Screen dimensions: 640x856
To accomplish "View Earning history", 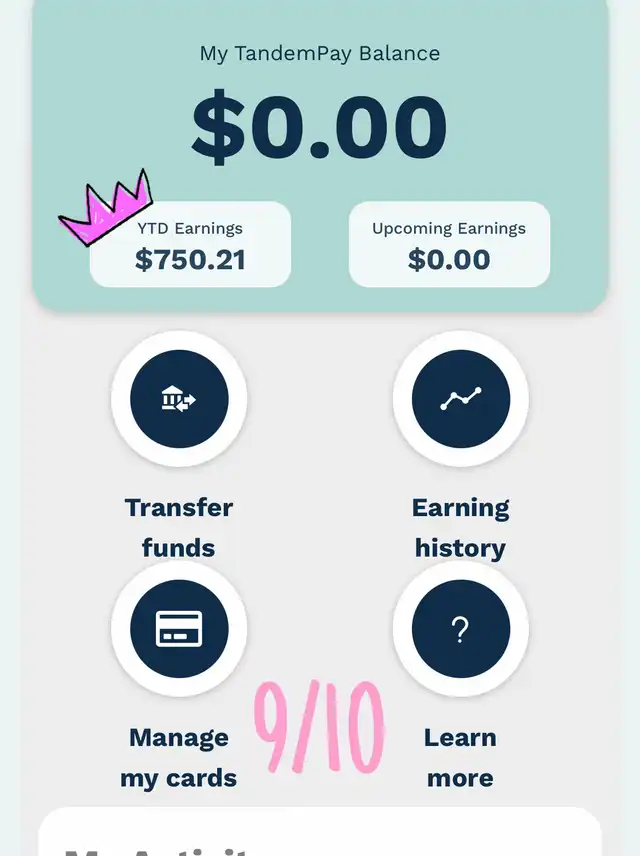I will 460,399.
